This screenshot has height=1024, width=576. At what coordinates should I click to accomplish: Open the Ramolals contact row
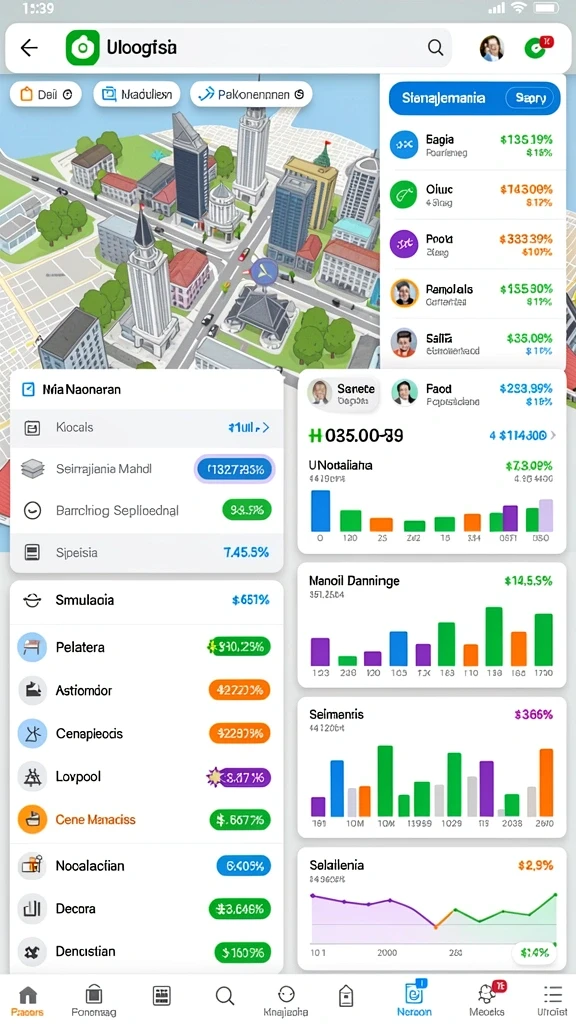pyautogui.click(x=472, y=295)
